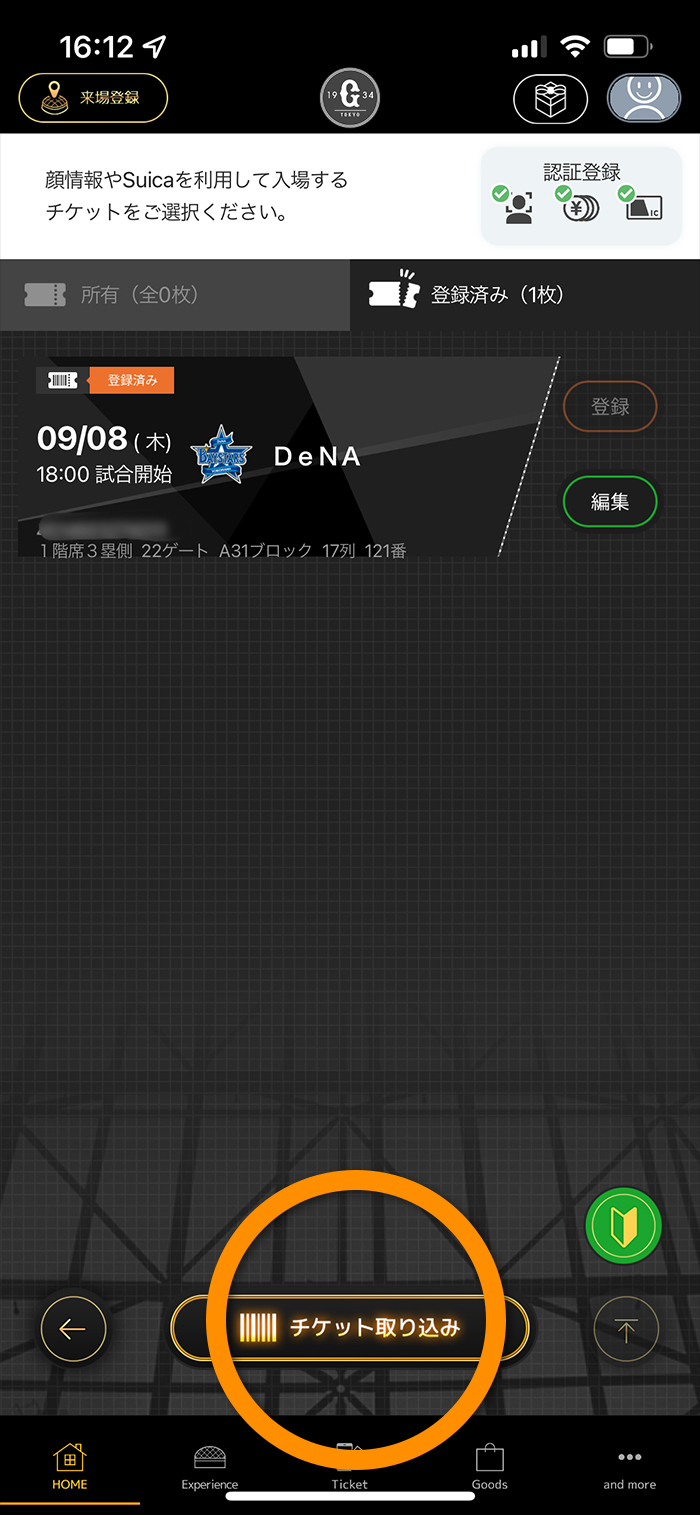Import a ticket with チケット取り込み

click(350, 1328)
